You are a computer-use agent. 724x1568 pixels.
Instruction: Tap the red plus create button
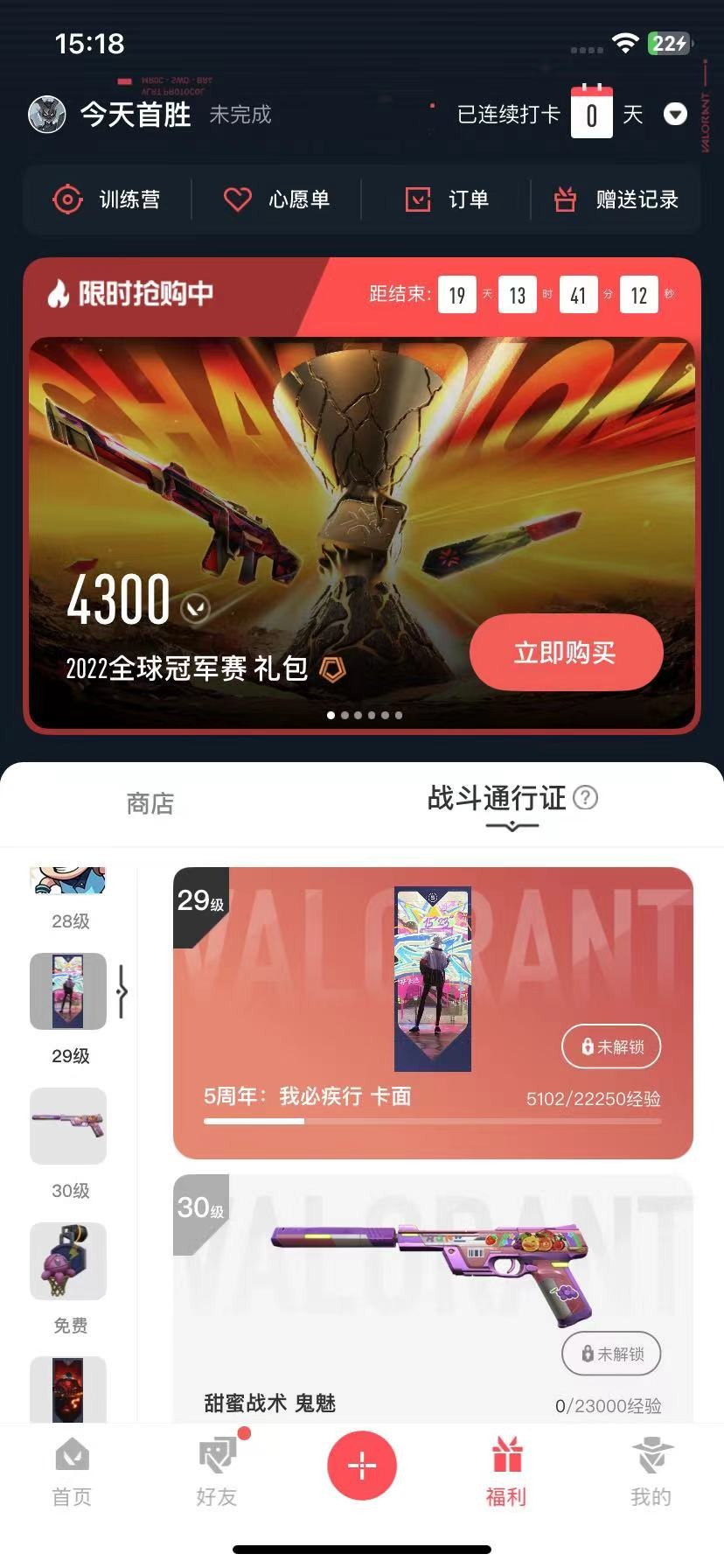[362, 1465]
